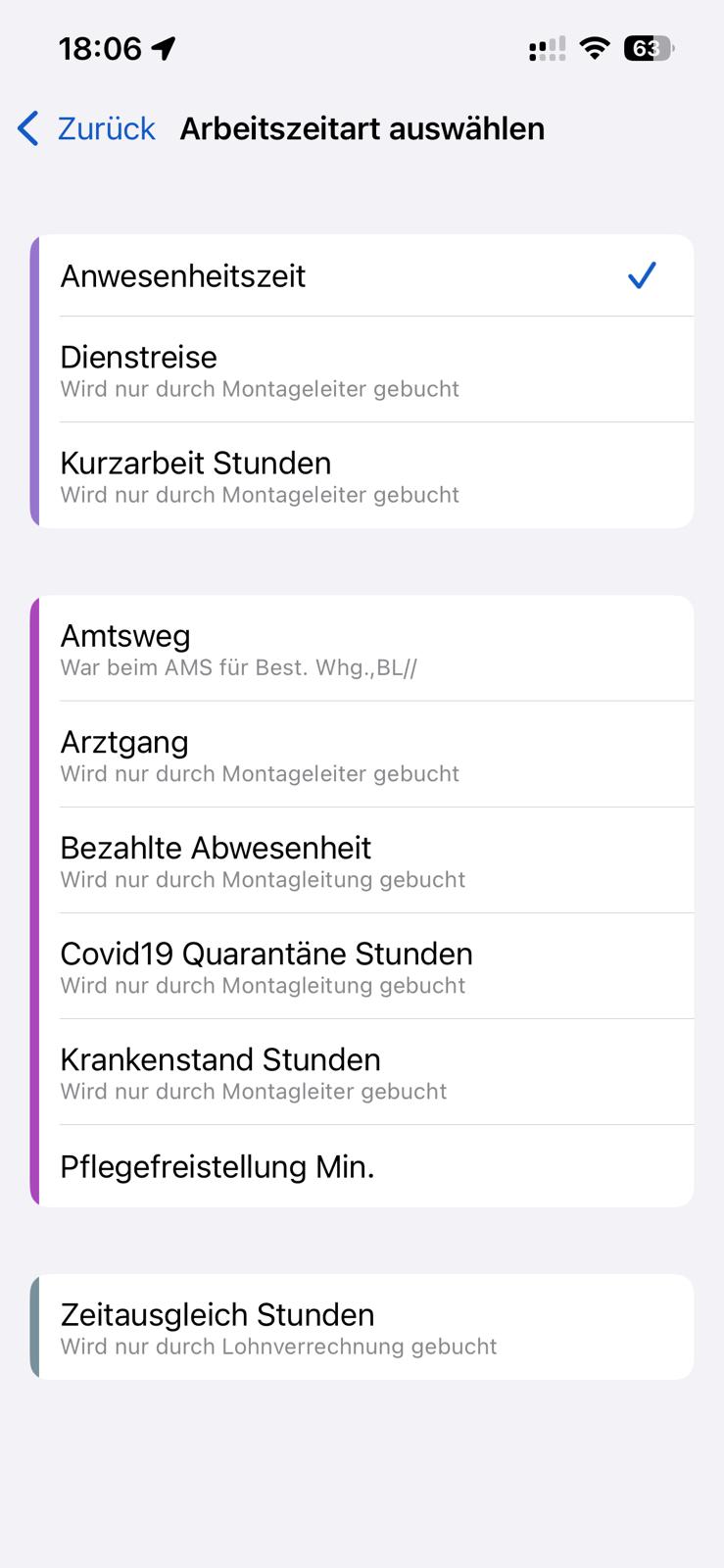Image resolution: width=724 pixels, height=1568 pixels.
Task: Go back with the Zurück button
Action: [88, 128]
